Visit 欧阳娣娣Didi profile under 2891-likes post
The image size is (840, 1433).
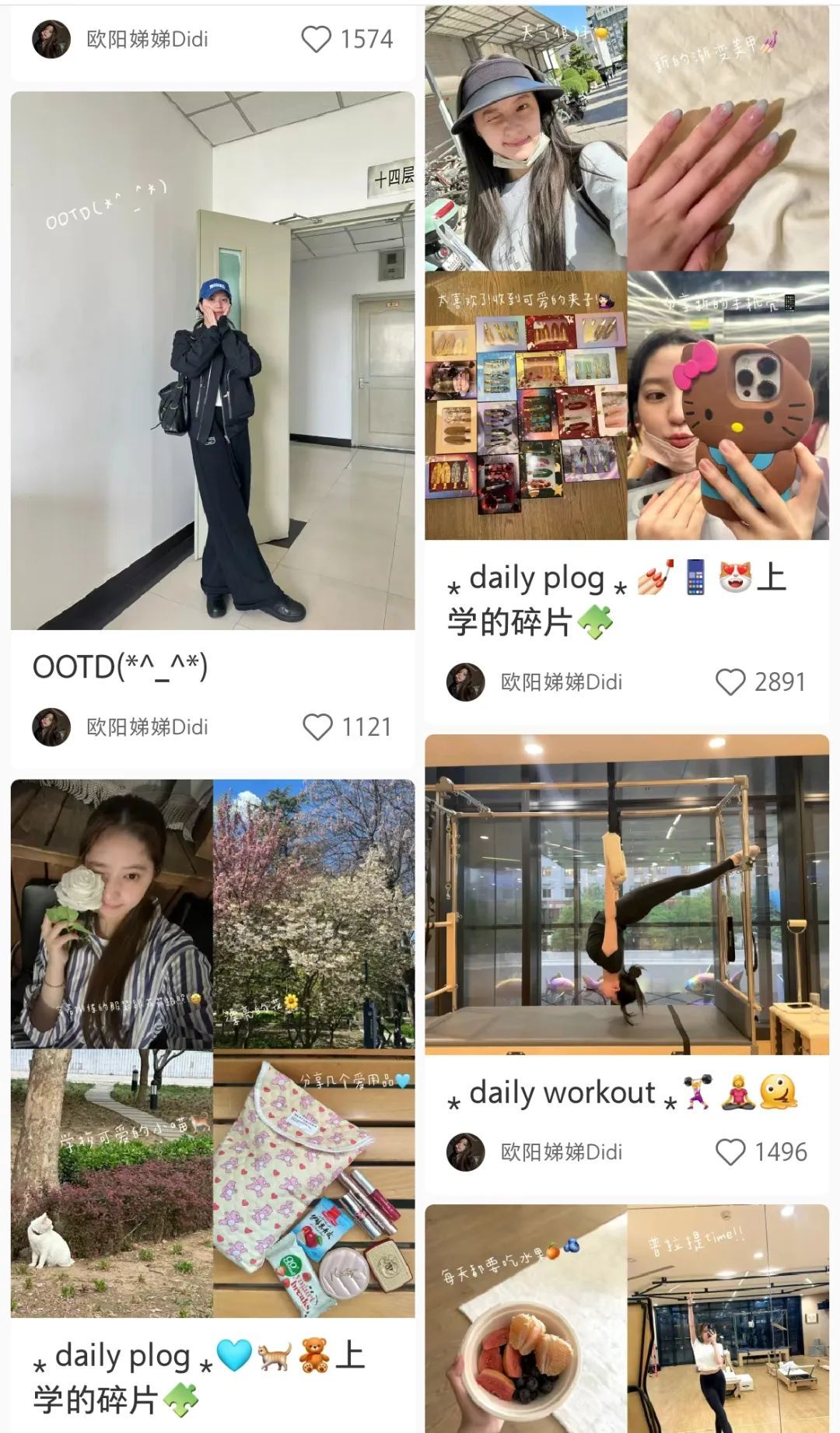[561, 682]
